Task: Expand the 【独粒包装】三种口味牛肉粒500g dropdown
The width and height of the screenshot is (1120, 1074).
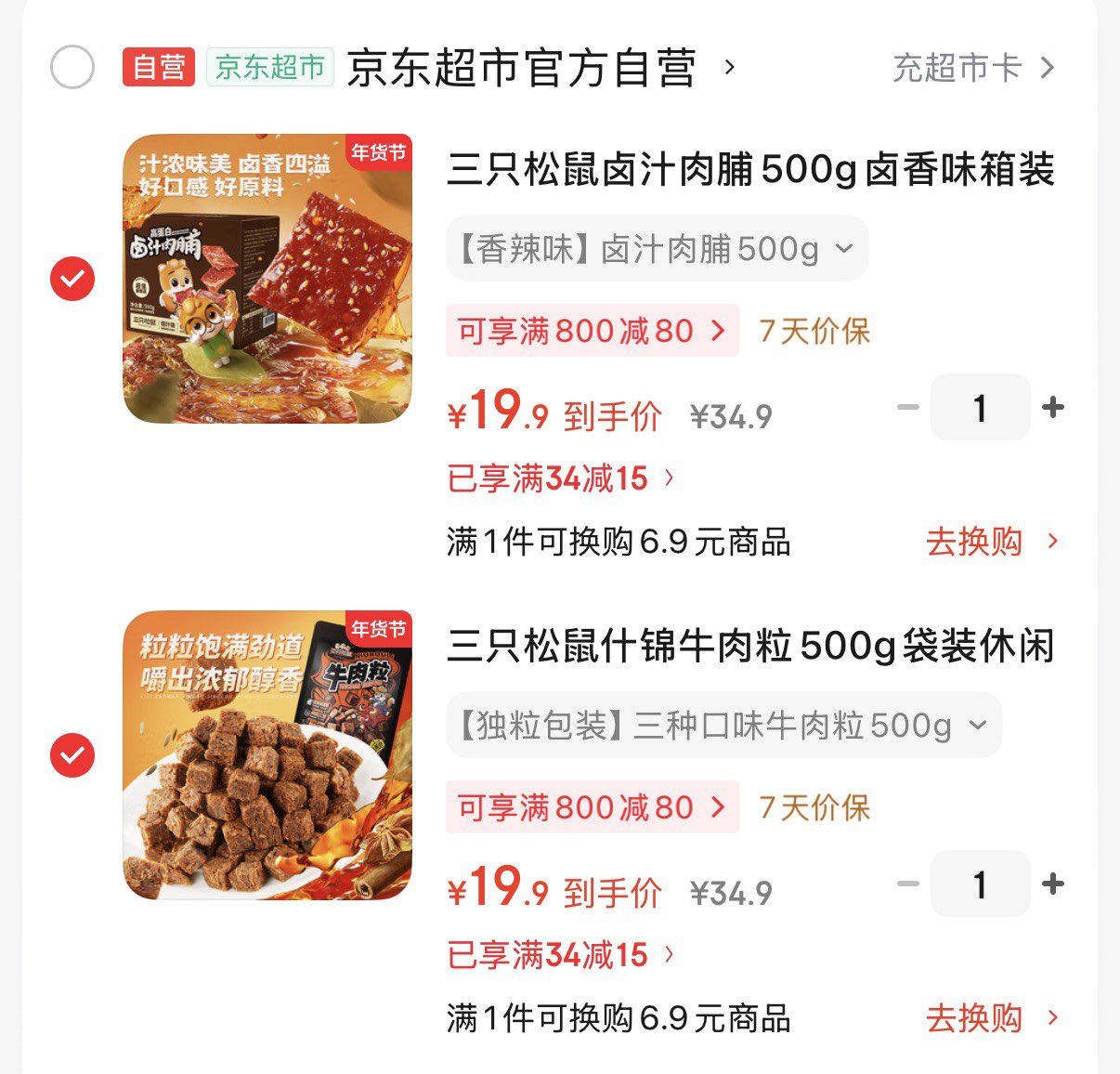Action: click(x=723, y=726)
